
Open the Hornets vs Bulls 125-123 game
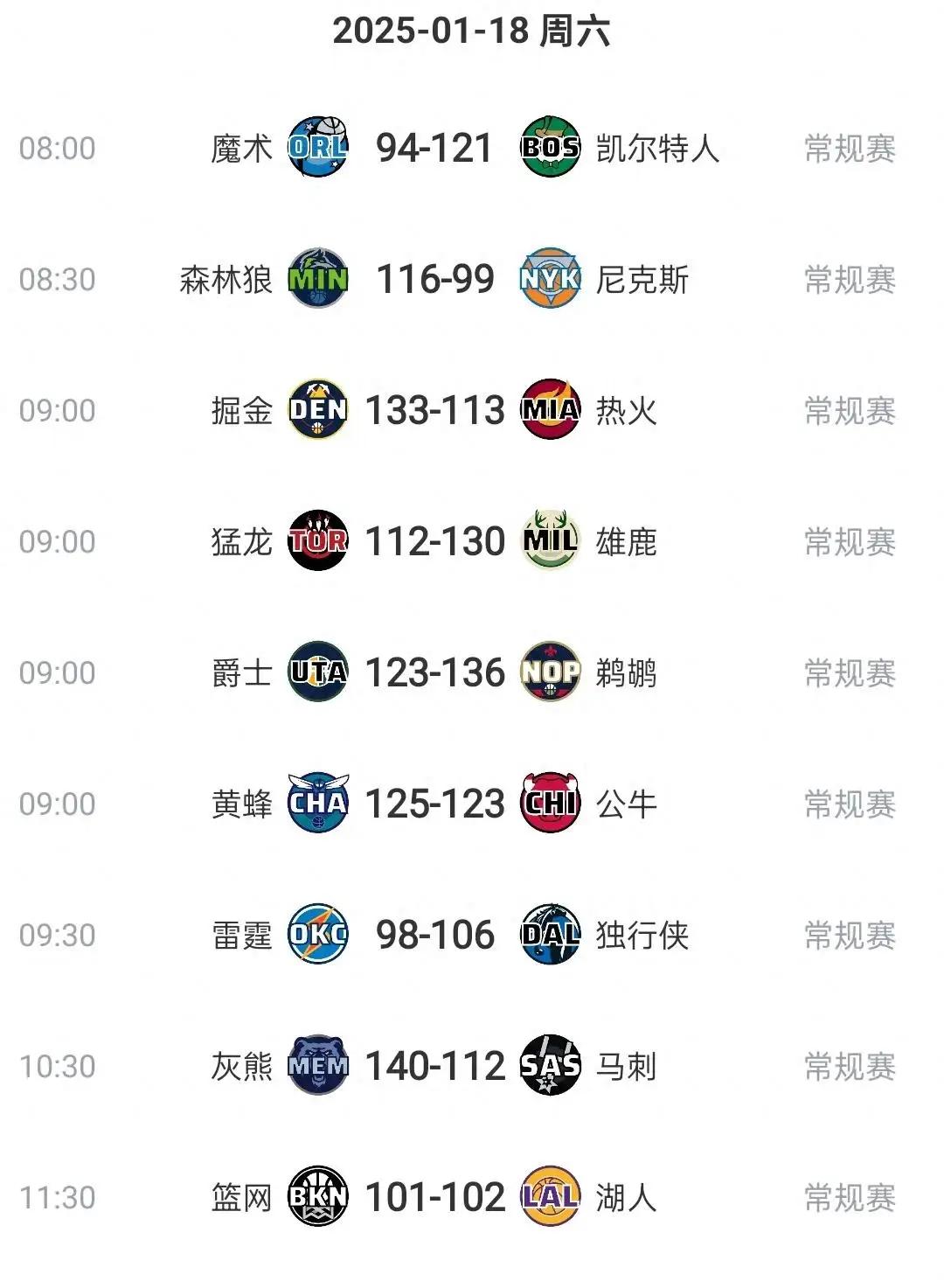[x=434, y=804]
